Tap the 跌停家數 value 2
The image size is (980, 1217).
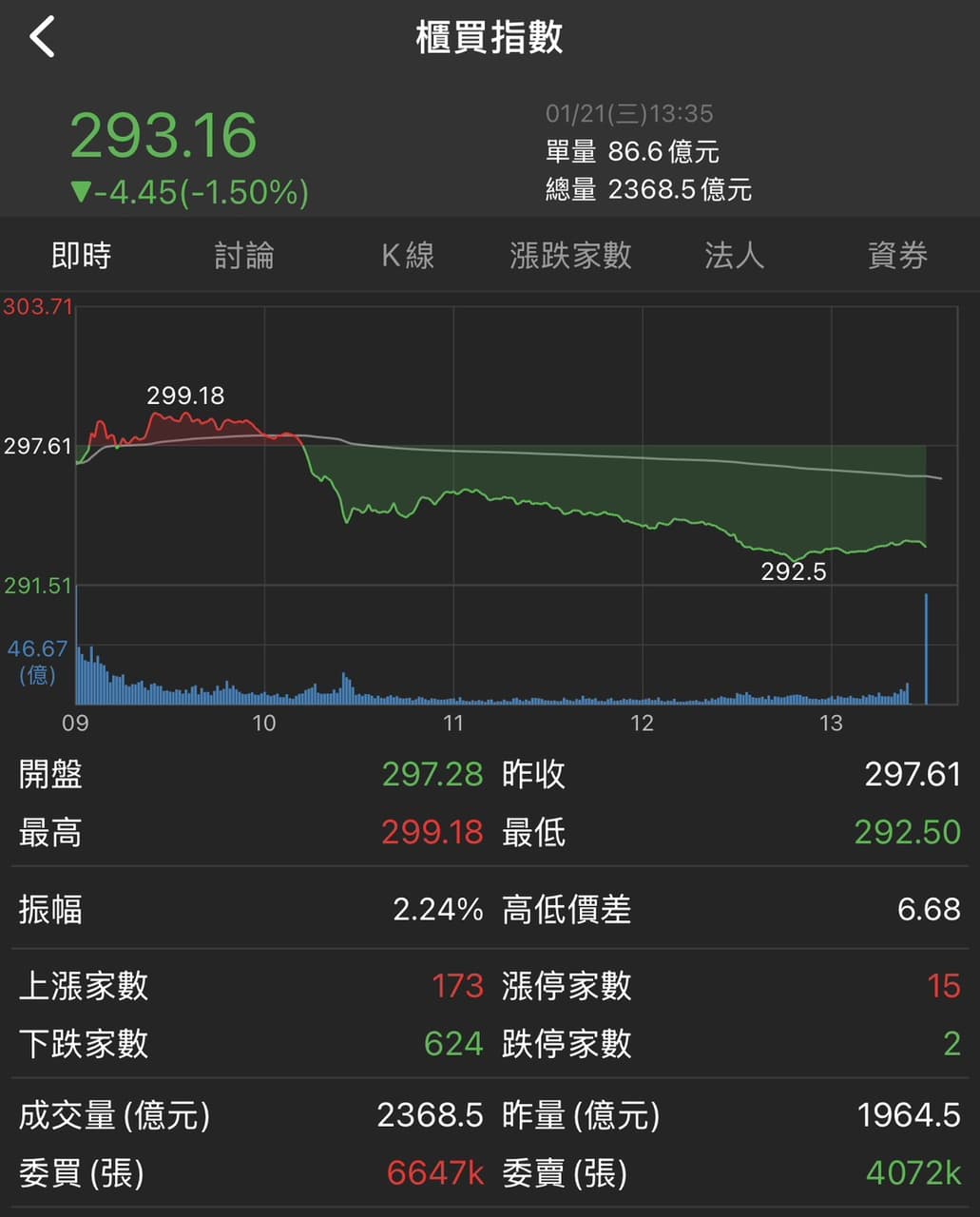(951, 1044)
